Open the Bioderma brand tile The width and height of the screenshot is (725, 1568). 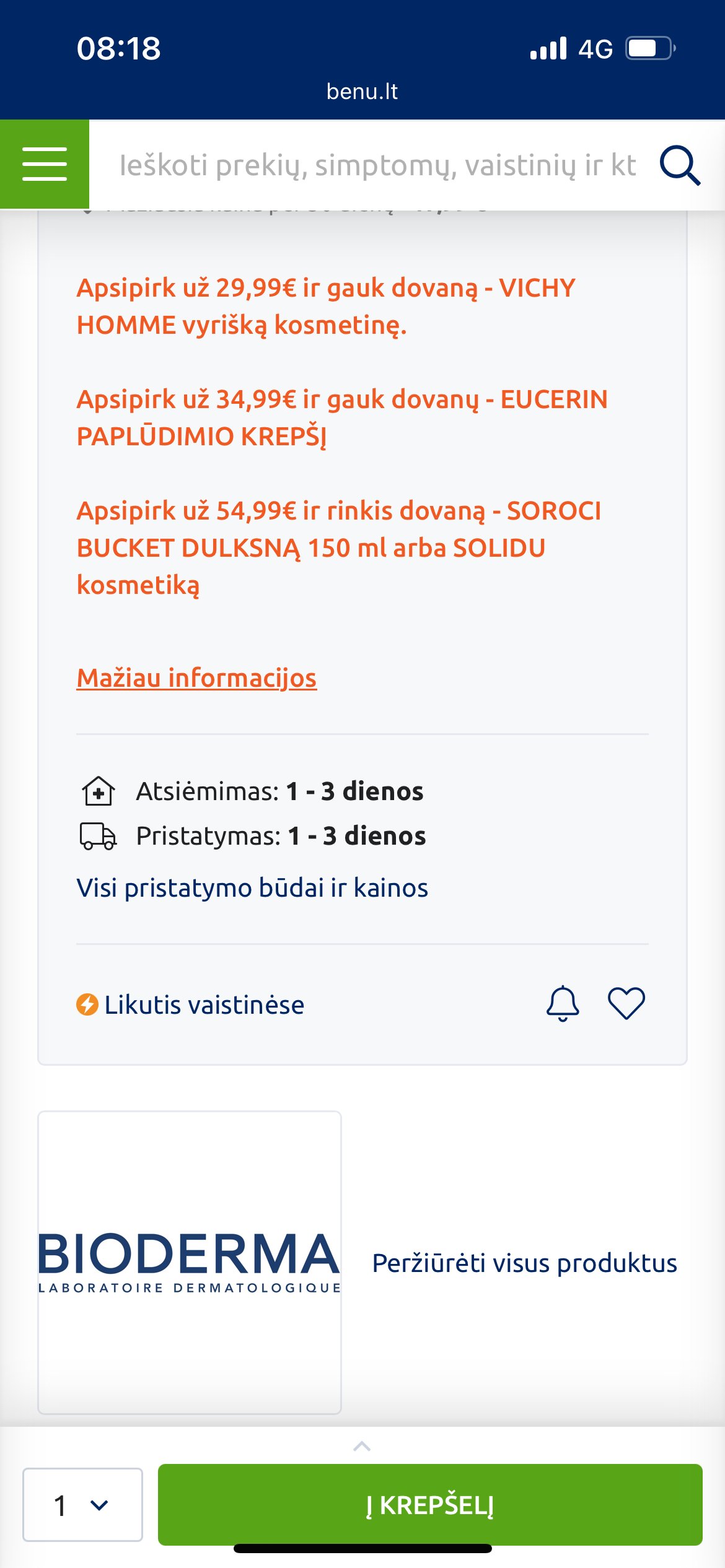coord(190,1263)
